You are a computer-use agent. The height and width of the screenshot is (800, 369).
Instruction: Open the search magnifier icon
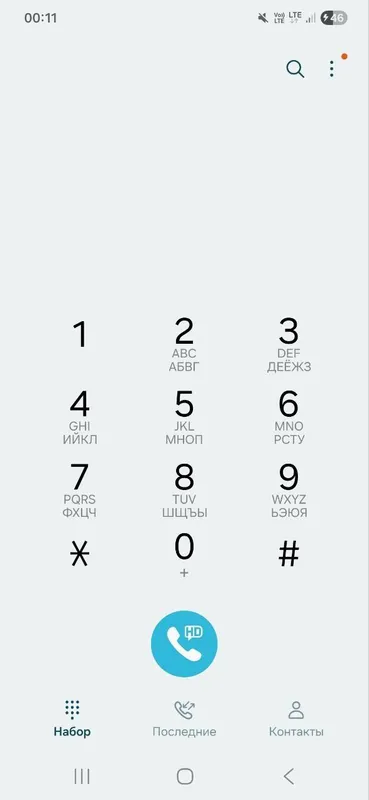coord(295,69)
